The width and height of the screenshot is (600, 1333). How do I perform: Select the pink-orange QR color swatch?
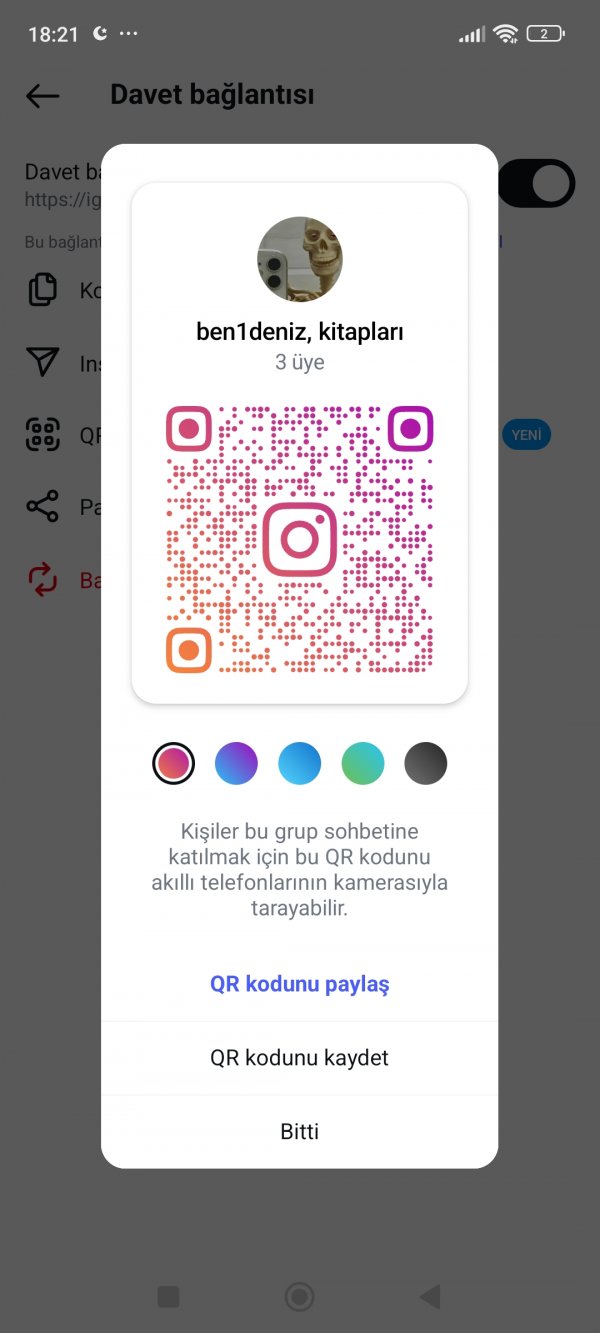(x=173, y=764)
